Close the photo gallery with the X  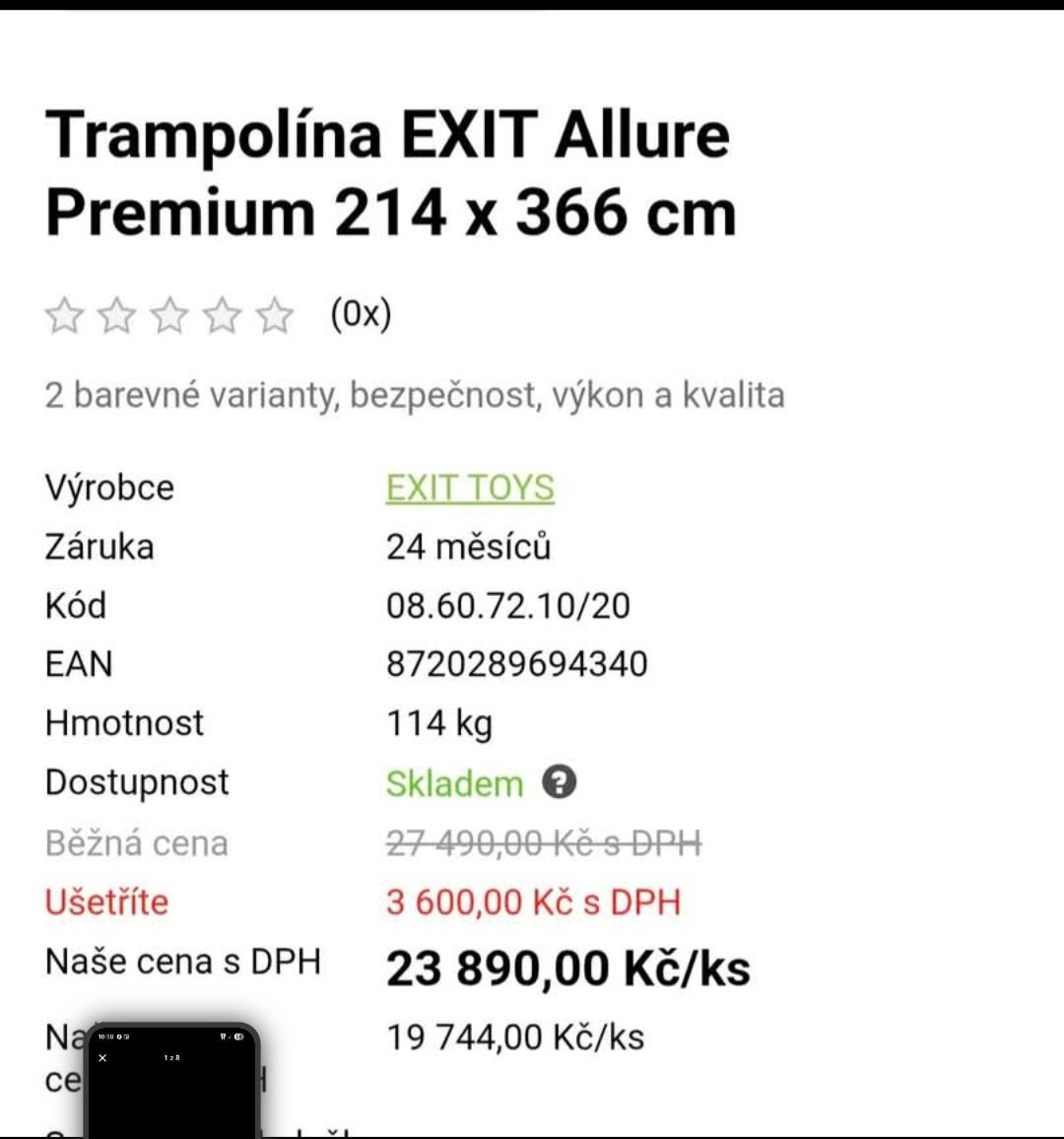coord(102,1058)
